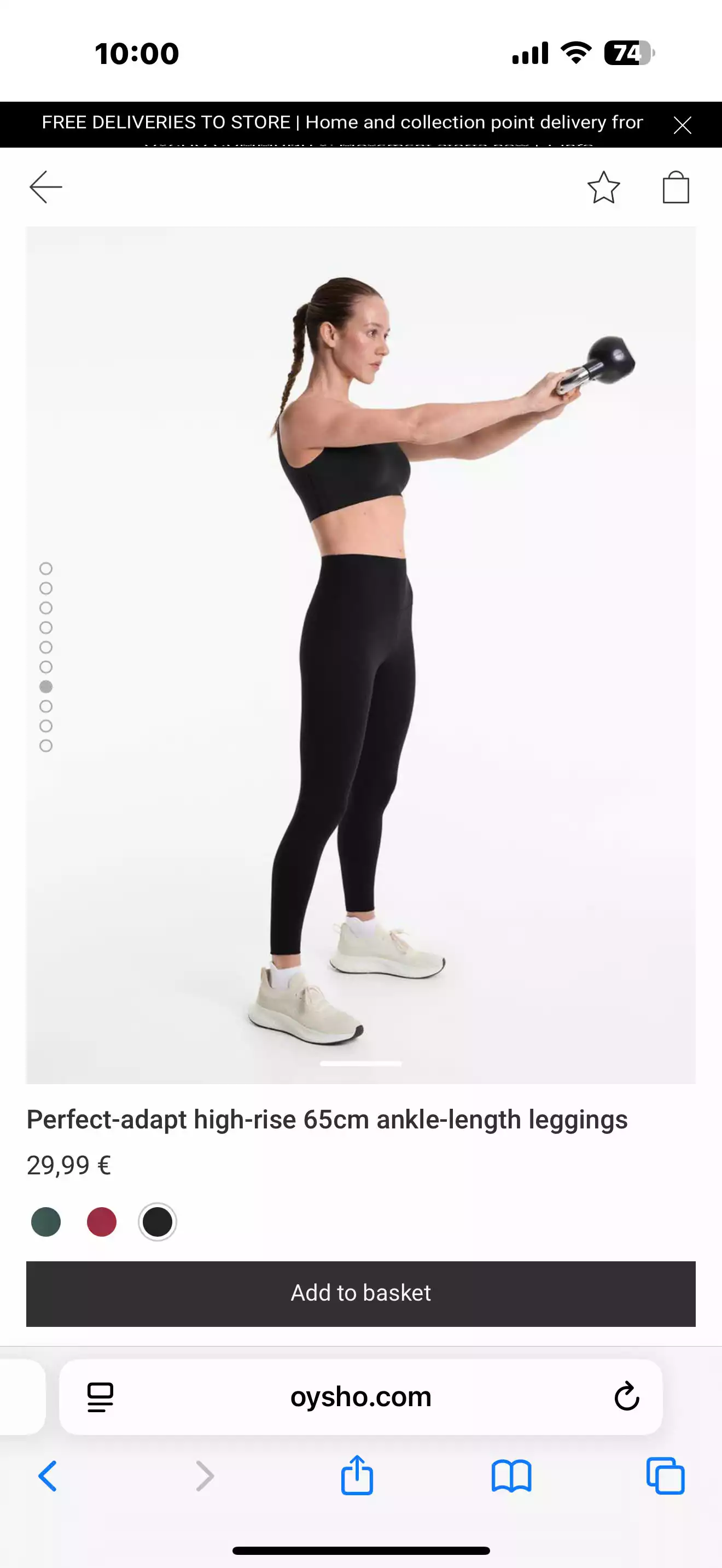Open the product photo of the leggings
Image resolution: width=722 pixels, height=1568 pixels.
[360, 654]
